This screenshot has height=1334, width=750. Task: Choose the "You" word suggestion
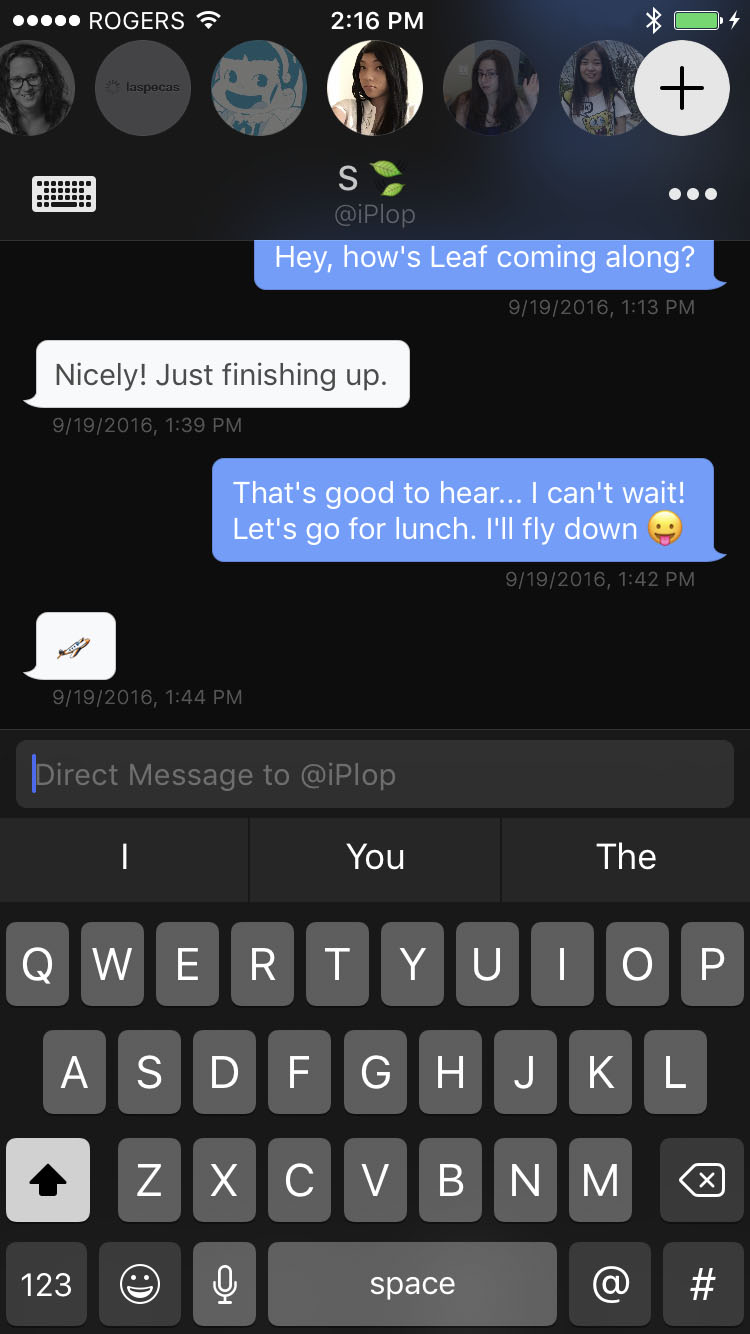tap(375, 858)
